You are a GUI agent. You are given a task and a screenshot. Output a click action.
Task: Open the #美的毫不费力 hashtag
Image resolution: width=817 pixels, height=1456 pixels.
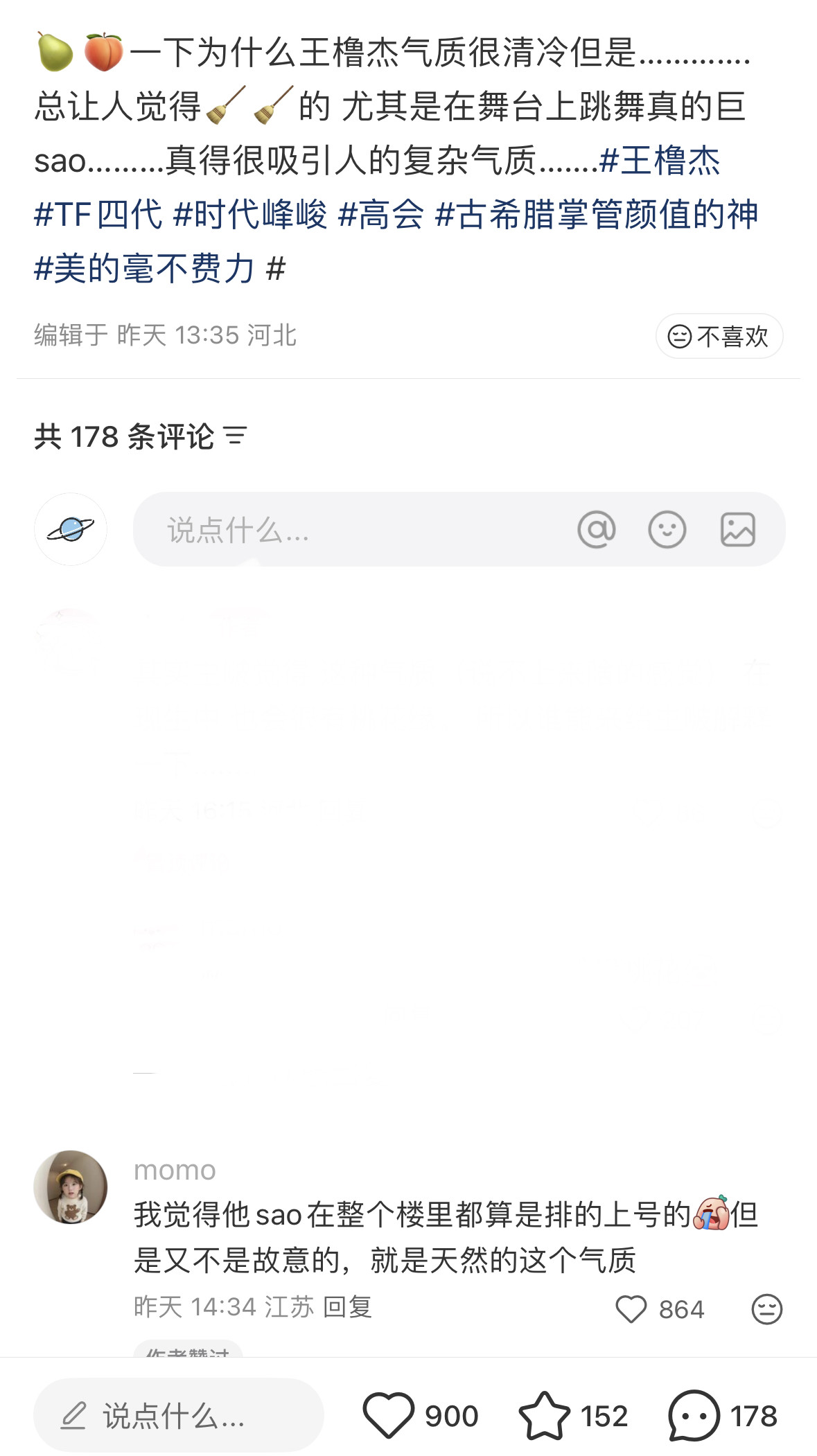(x=144, y=269)
